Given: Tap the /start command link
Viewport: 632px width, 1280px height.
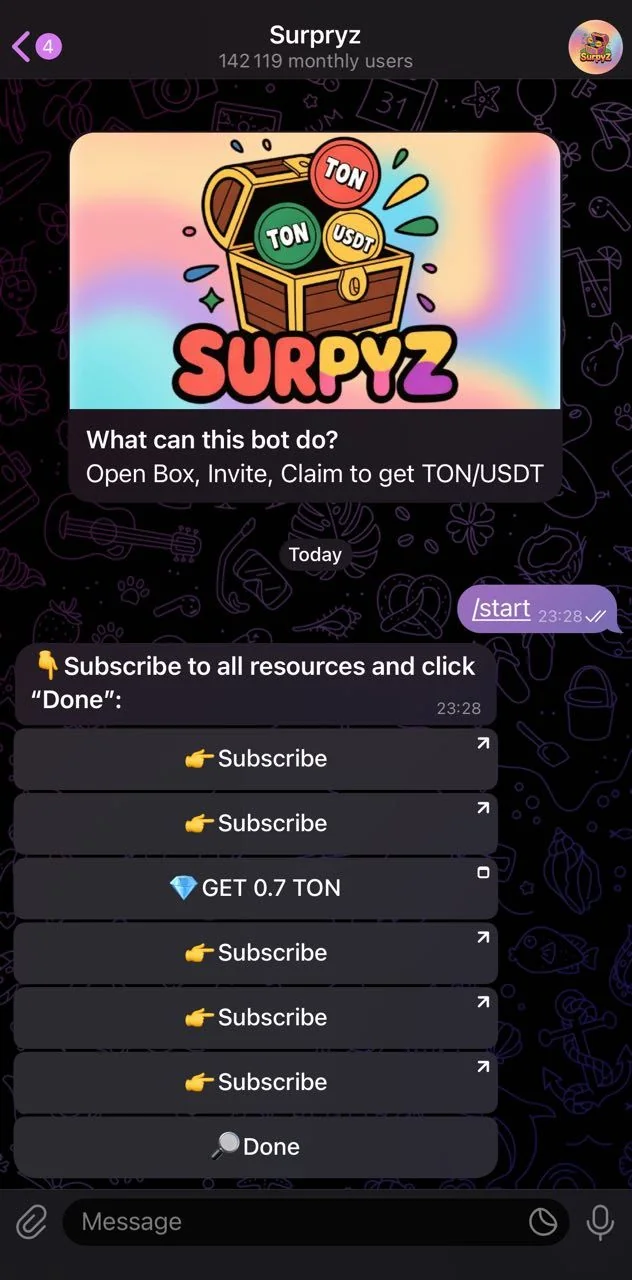Looking at the screenshot, I should 501,608.
